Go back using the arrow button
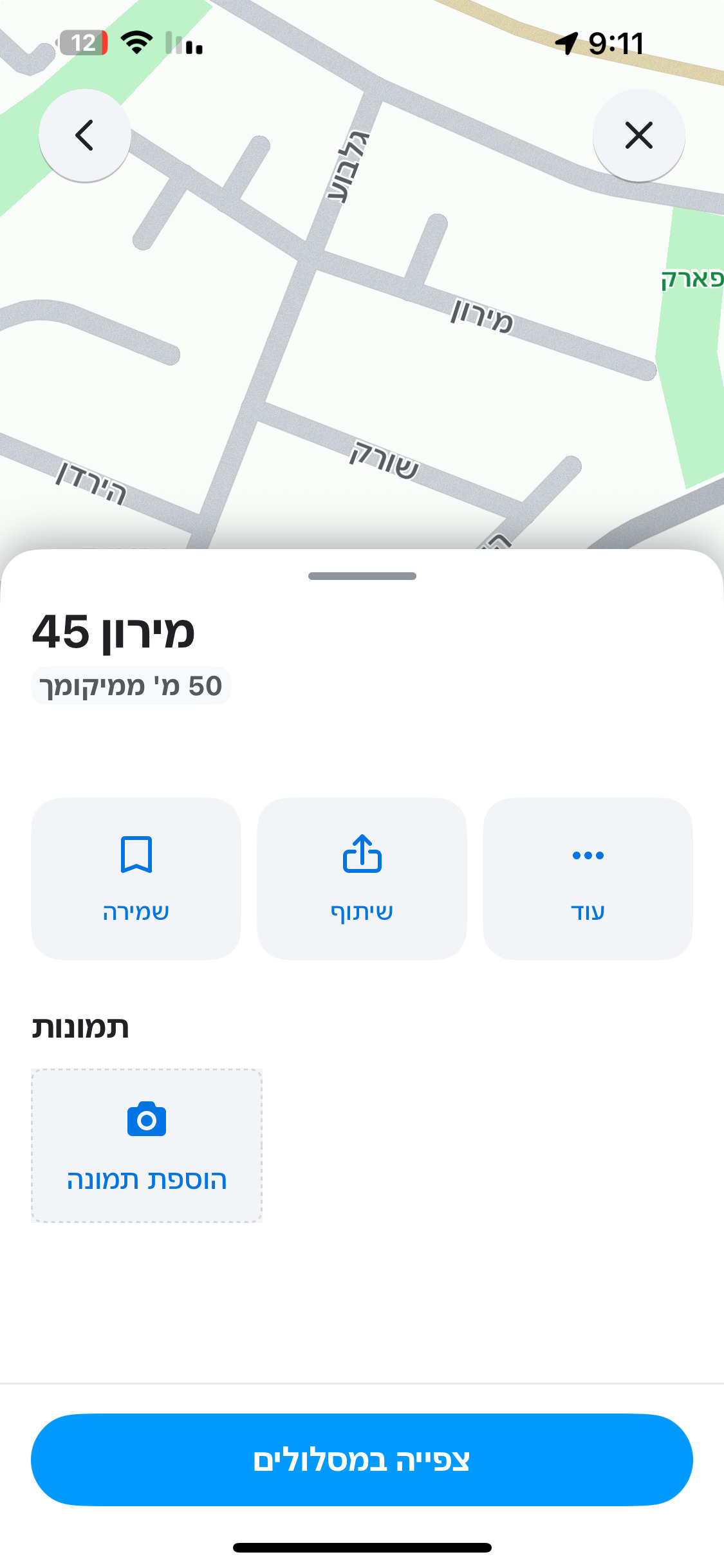 click(84, 135)
